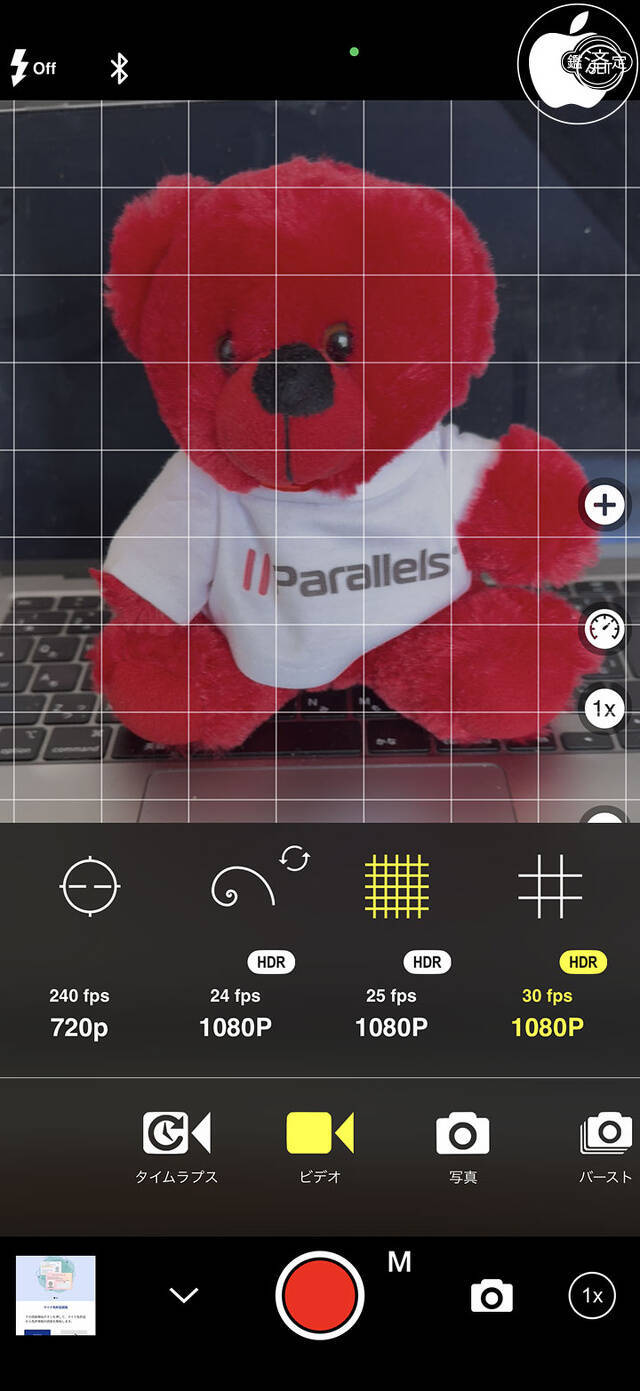Viewport: 640px width, 1391px height.
Task: Choose the rule-of-thirds grid overlay
Action: (550, 886)
